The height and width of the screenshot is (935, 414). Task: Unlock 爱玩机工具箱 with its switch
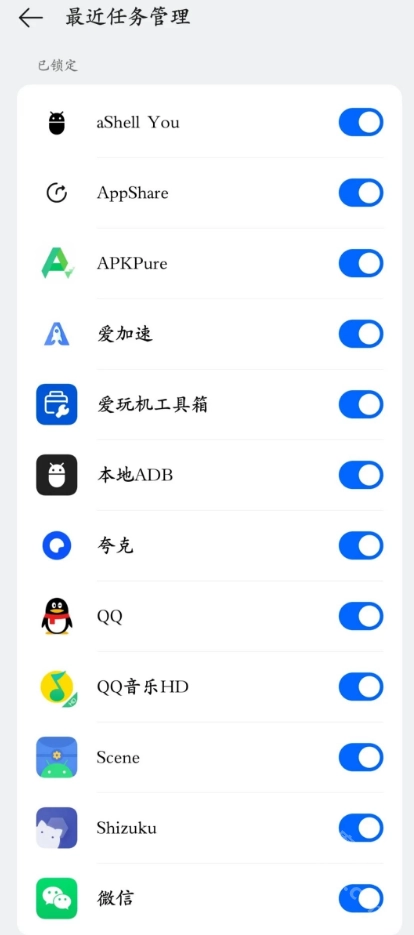(x=361, y=404)
